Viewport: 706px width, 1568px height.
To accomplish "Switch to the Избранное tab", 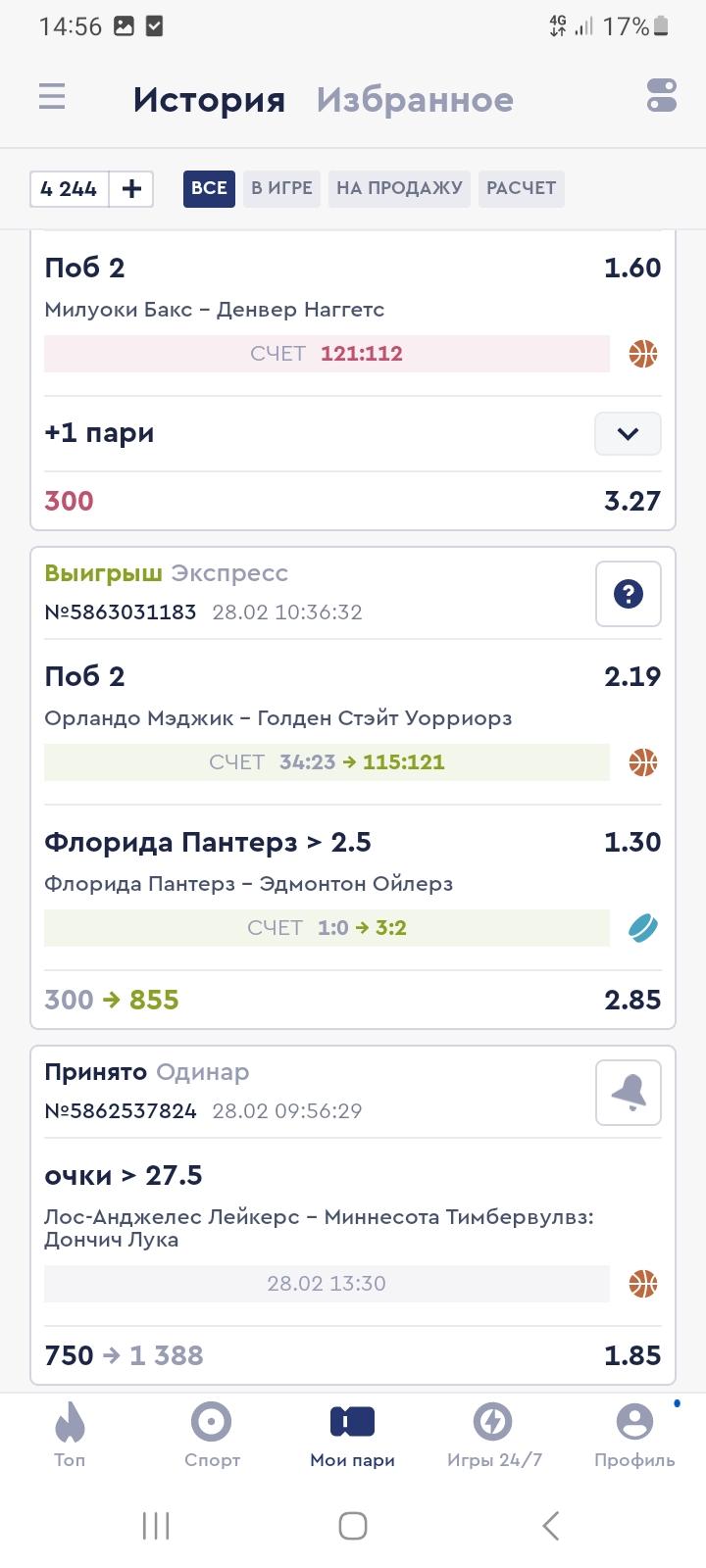I will coord(415,99).
